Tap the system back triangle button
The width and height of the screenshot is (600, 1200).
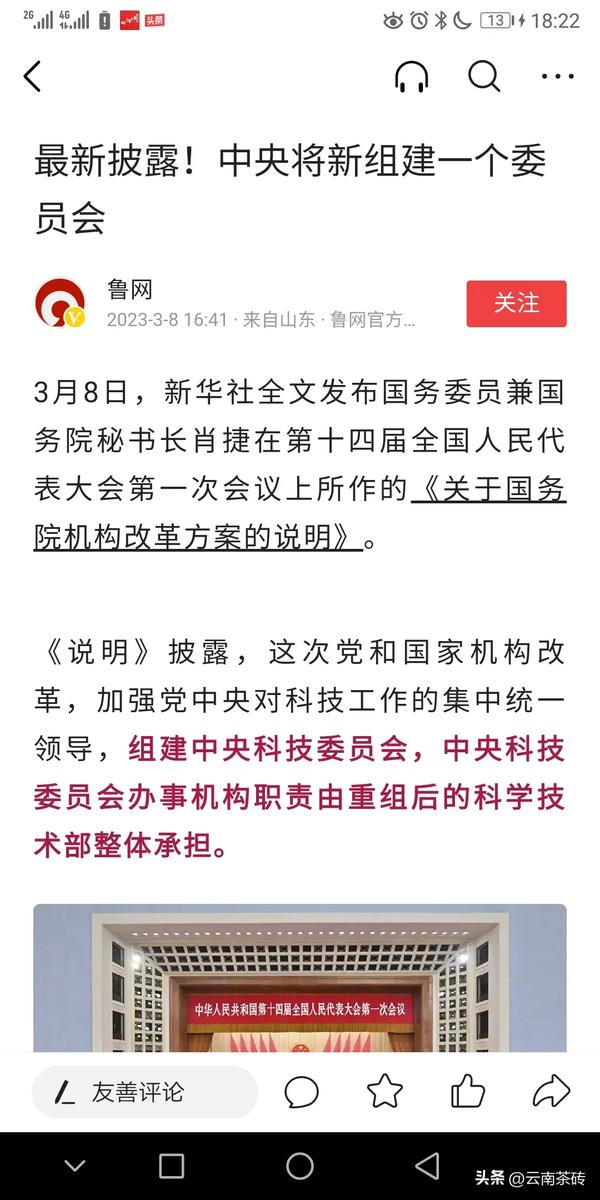[x=427, y=1165]
